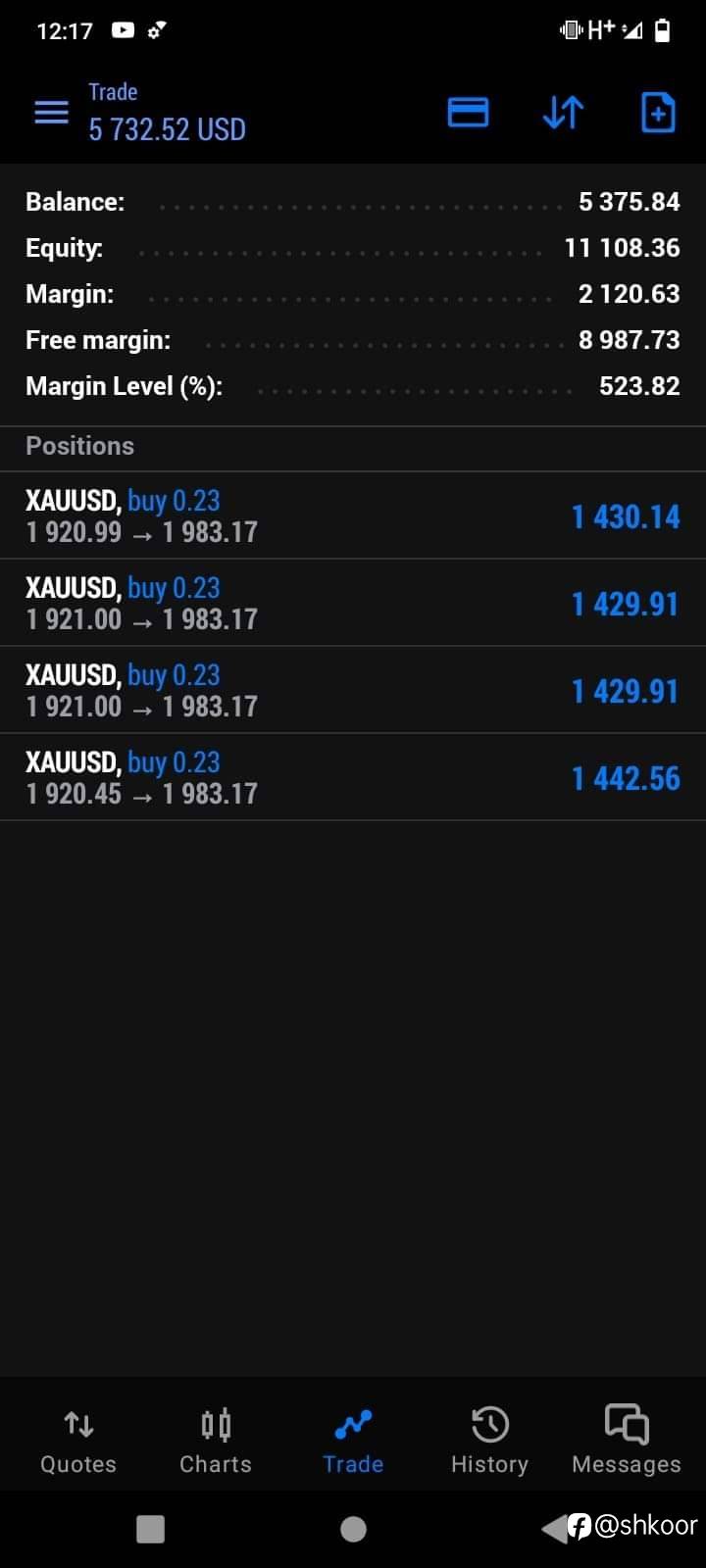Select the Trade tab
The height and width of the screenshot is (1568, 706).
click(x=353, y=1442)
